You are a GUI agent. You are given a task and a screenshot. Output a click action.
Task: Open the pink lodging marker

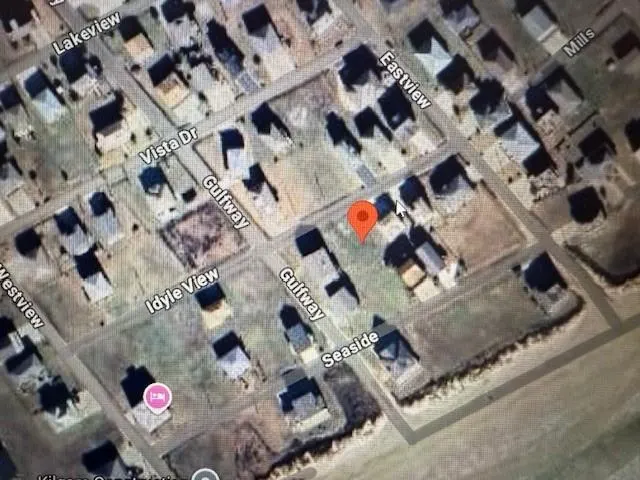tap(157, 398)
